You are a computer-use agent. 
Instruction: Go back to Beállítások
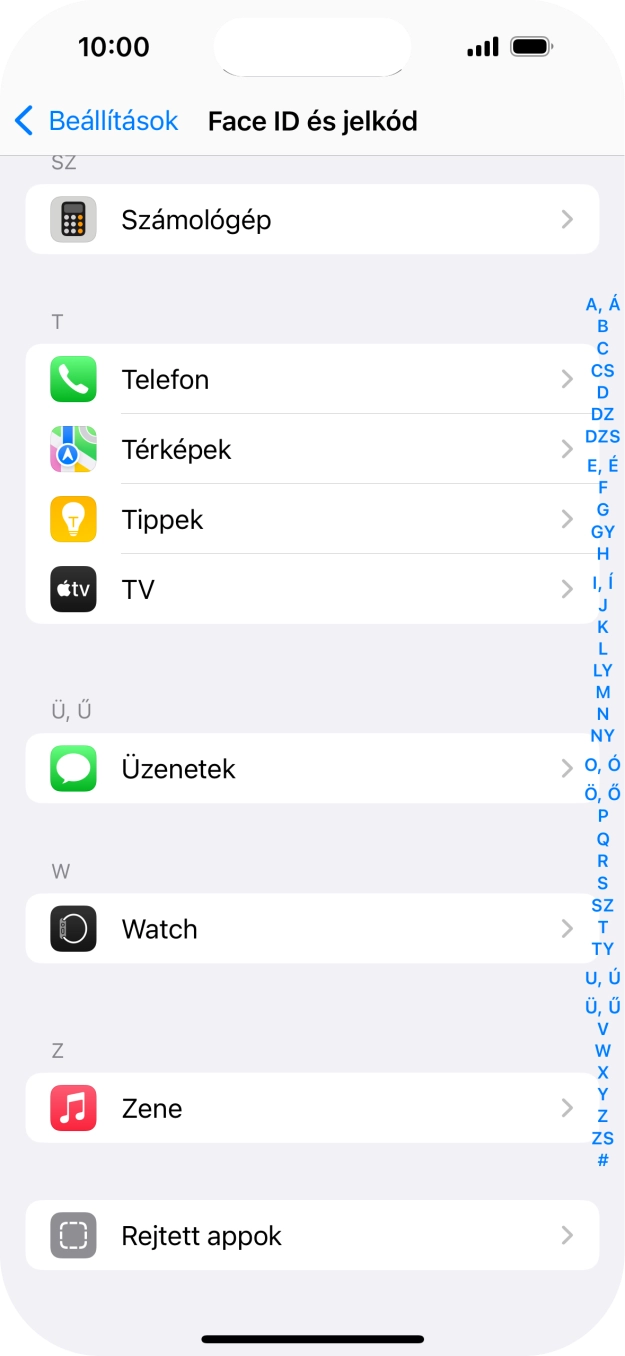tap(97, 121)
